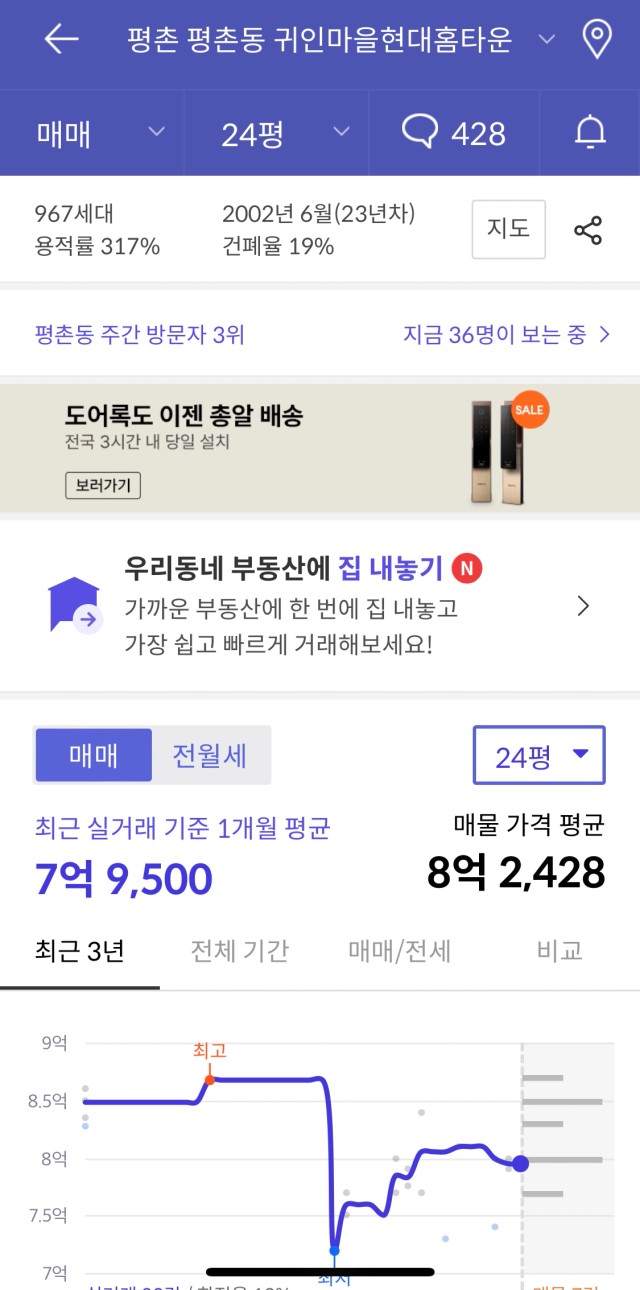Share this apartment listing

[588, 230]
